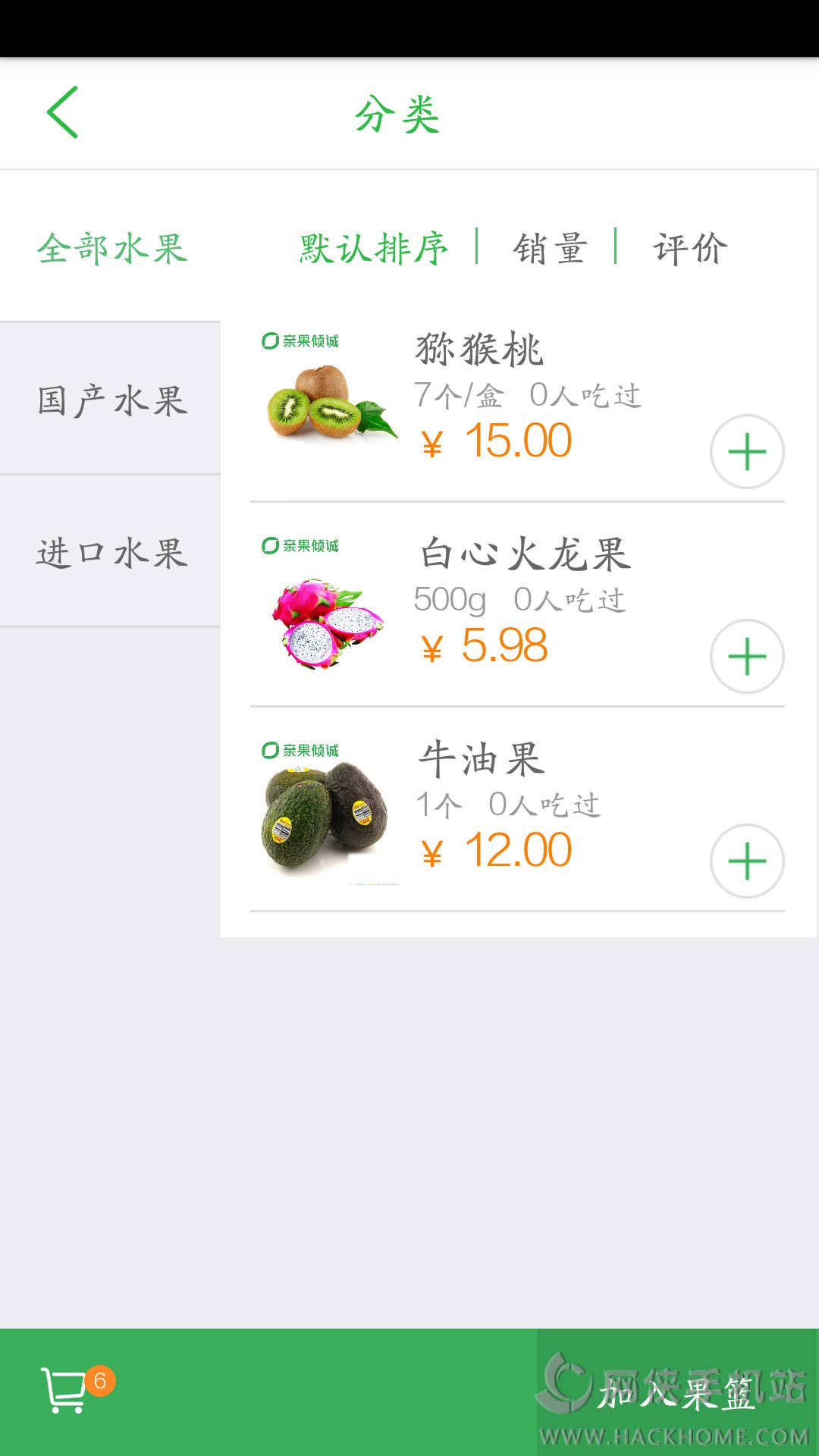
Task: Add 猕猴桃 with the plus button
Action: tap(747, 452)
